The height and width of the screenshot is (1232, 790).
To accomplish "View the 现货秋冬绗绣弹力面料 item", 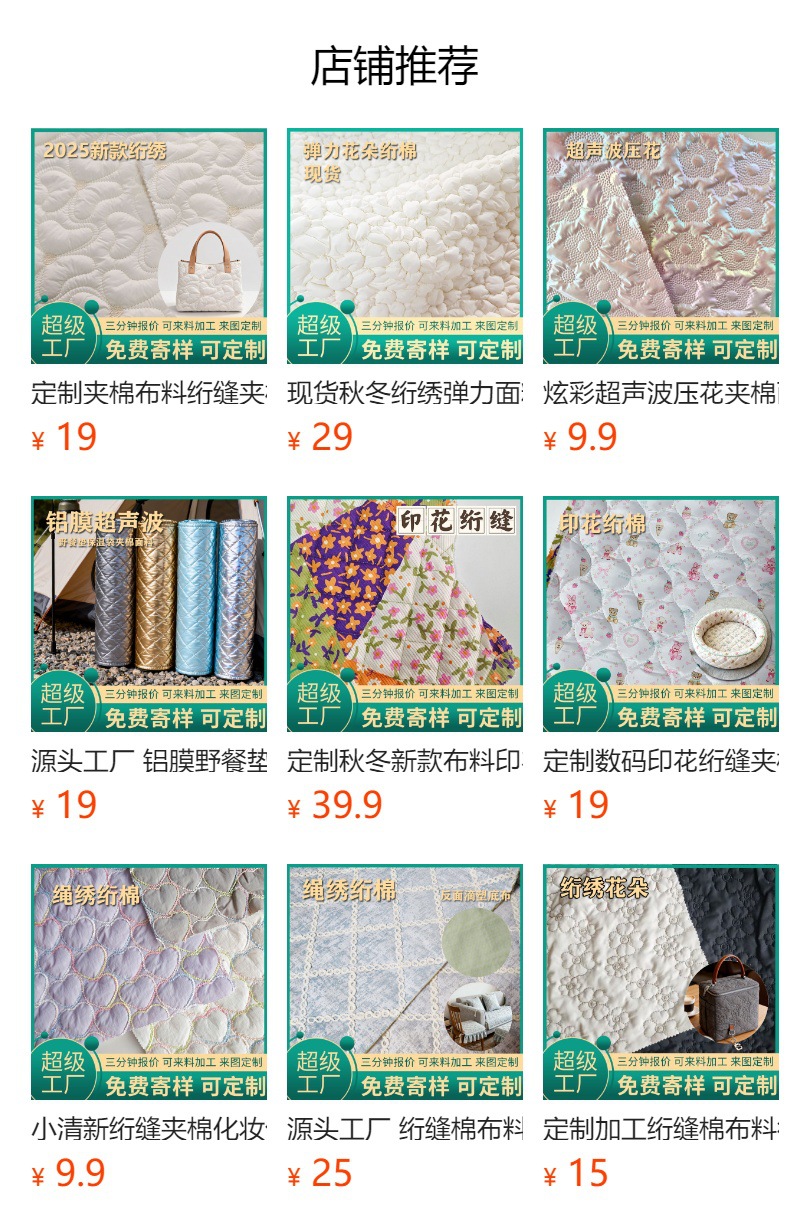I will (x=405, y=246).
